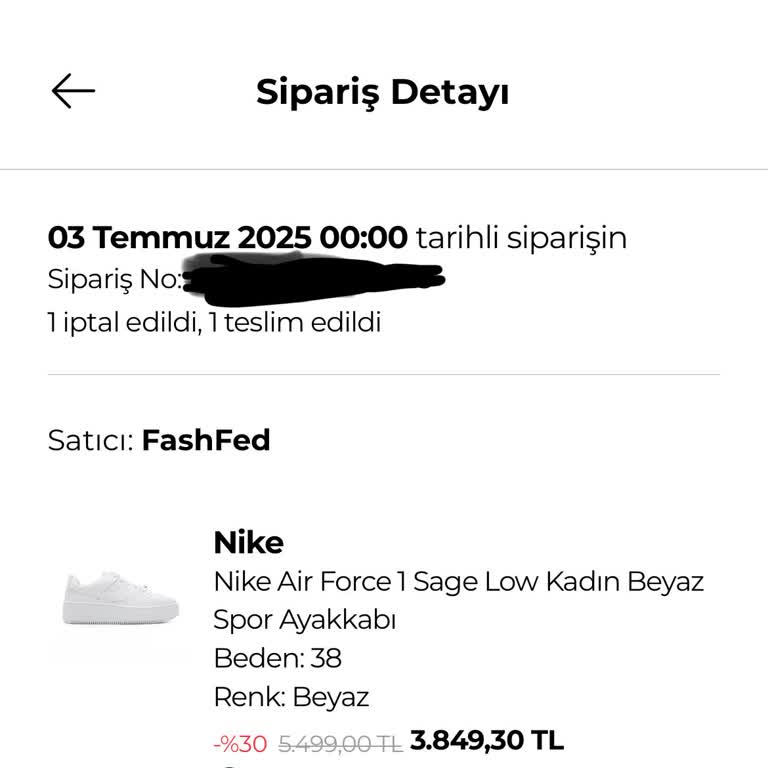Open the Nike Air Force 1 product image
Viewport: 768px width, 768px height.
click(x=120, y=598)
